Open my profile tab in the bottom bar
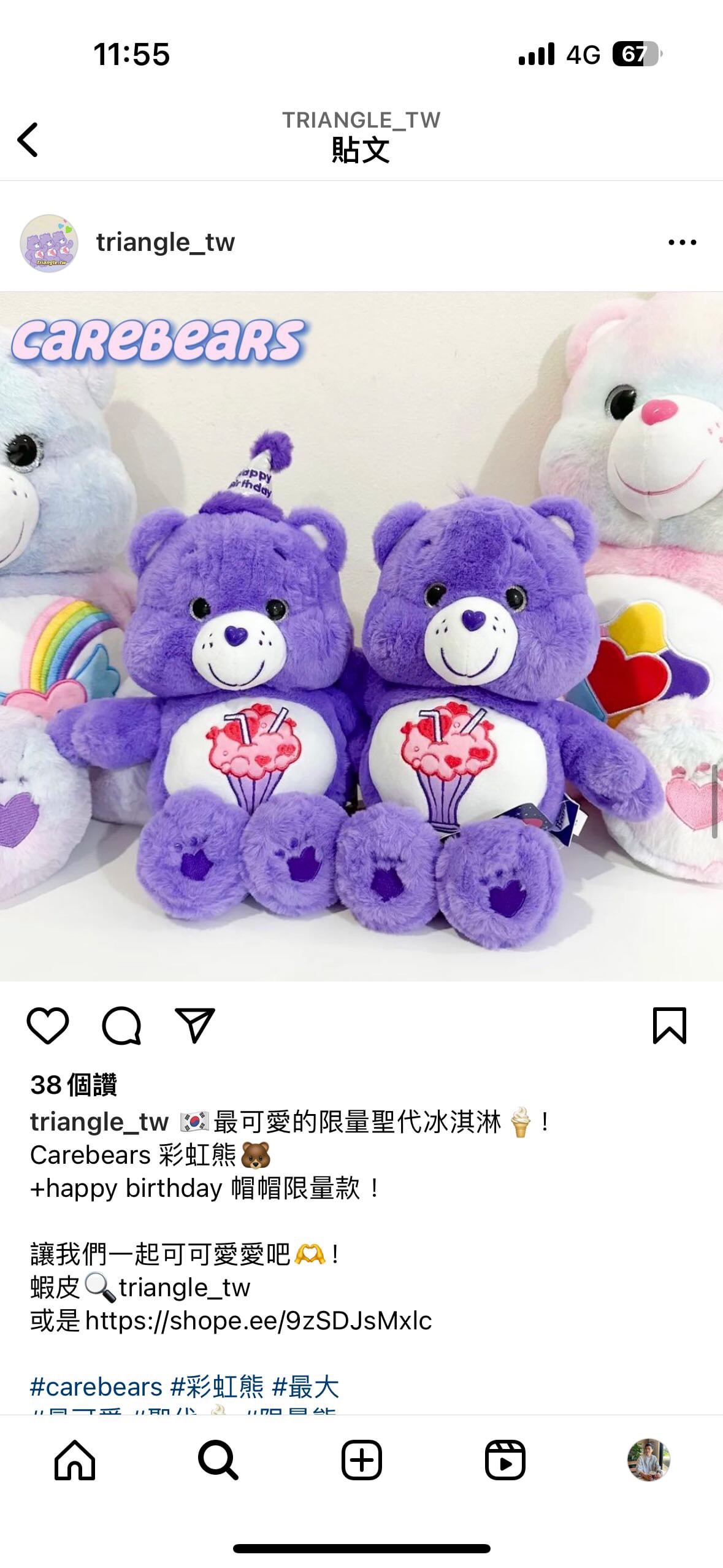Viewport: 723px width, 1568px height. (x=649, y=1460)
